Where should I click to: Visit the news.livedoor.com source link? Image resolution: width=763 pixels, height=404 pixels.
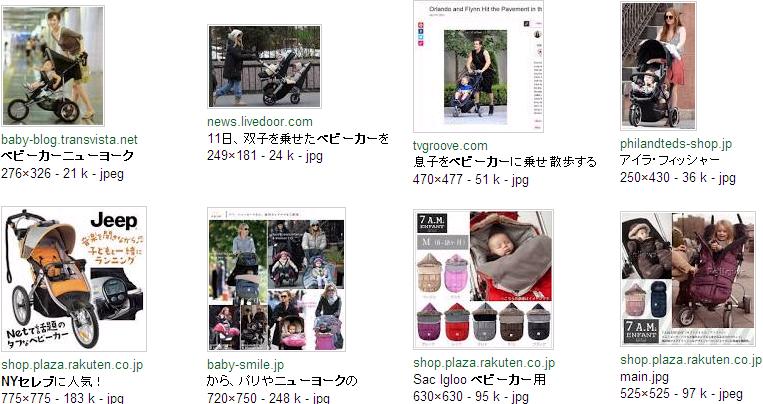click(x=259, y=122)
